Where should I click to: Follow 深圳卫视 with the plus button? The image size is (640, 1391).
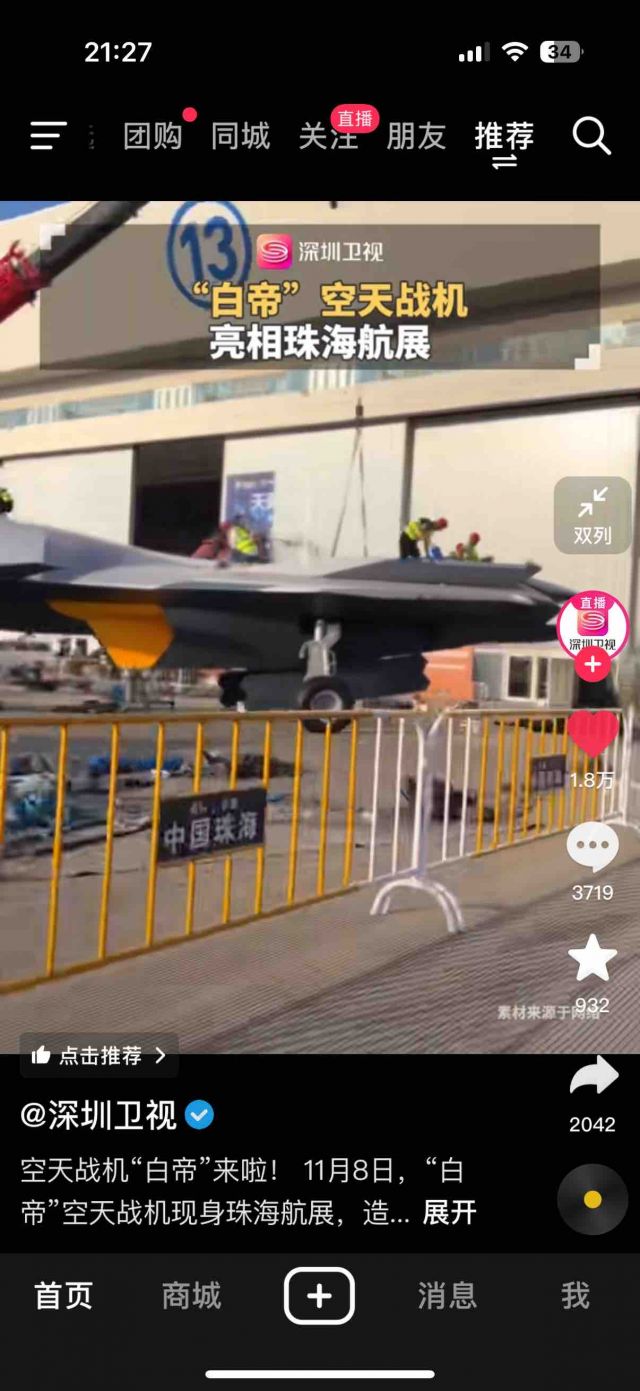(593, 665)
